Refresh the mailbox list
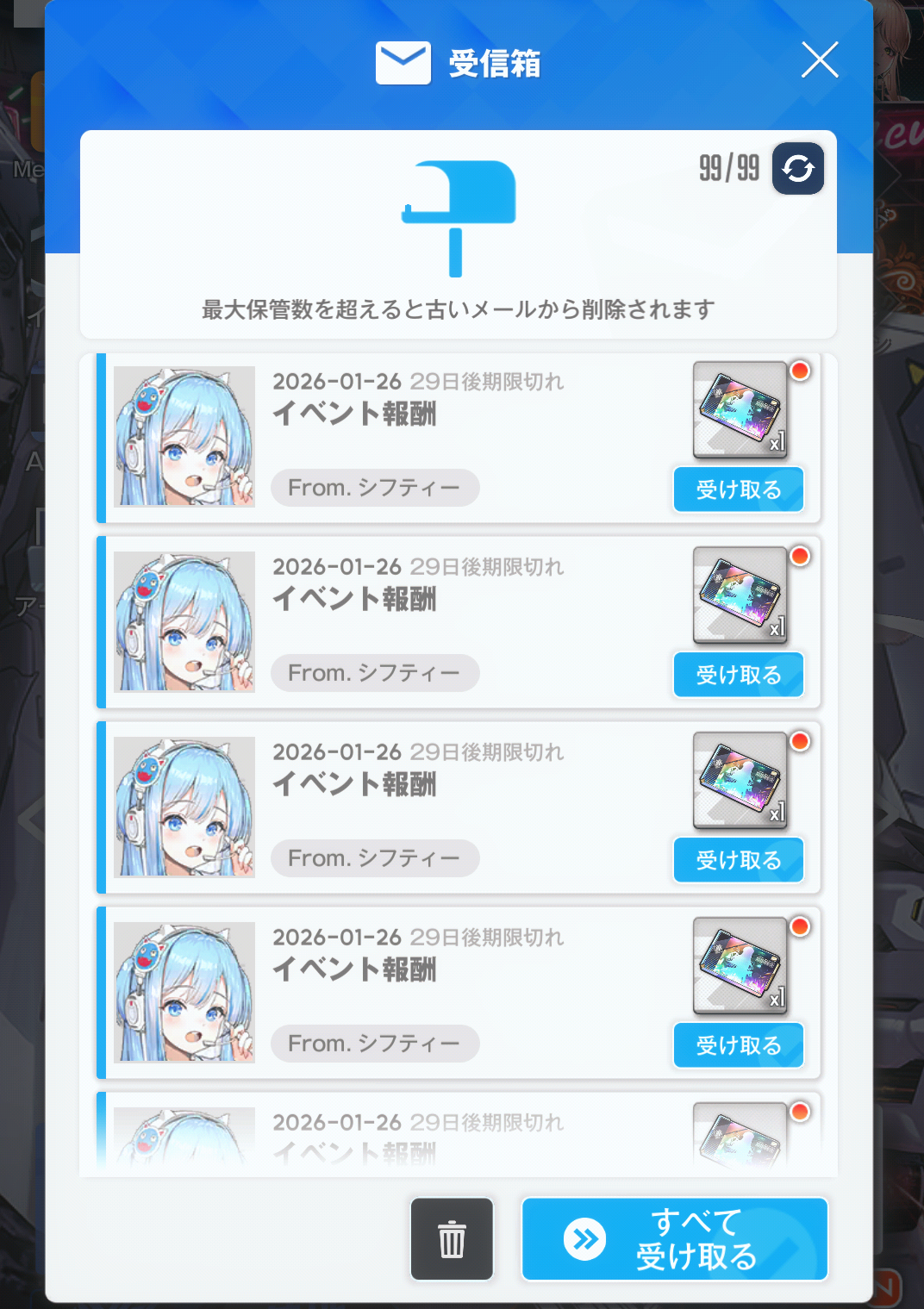The height and width of the screenshot is (1309, 924). [797, 168]
